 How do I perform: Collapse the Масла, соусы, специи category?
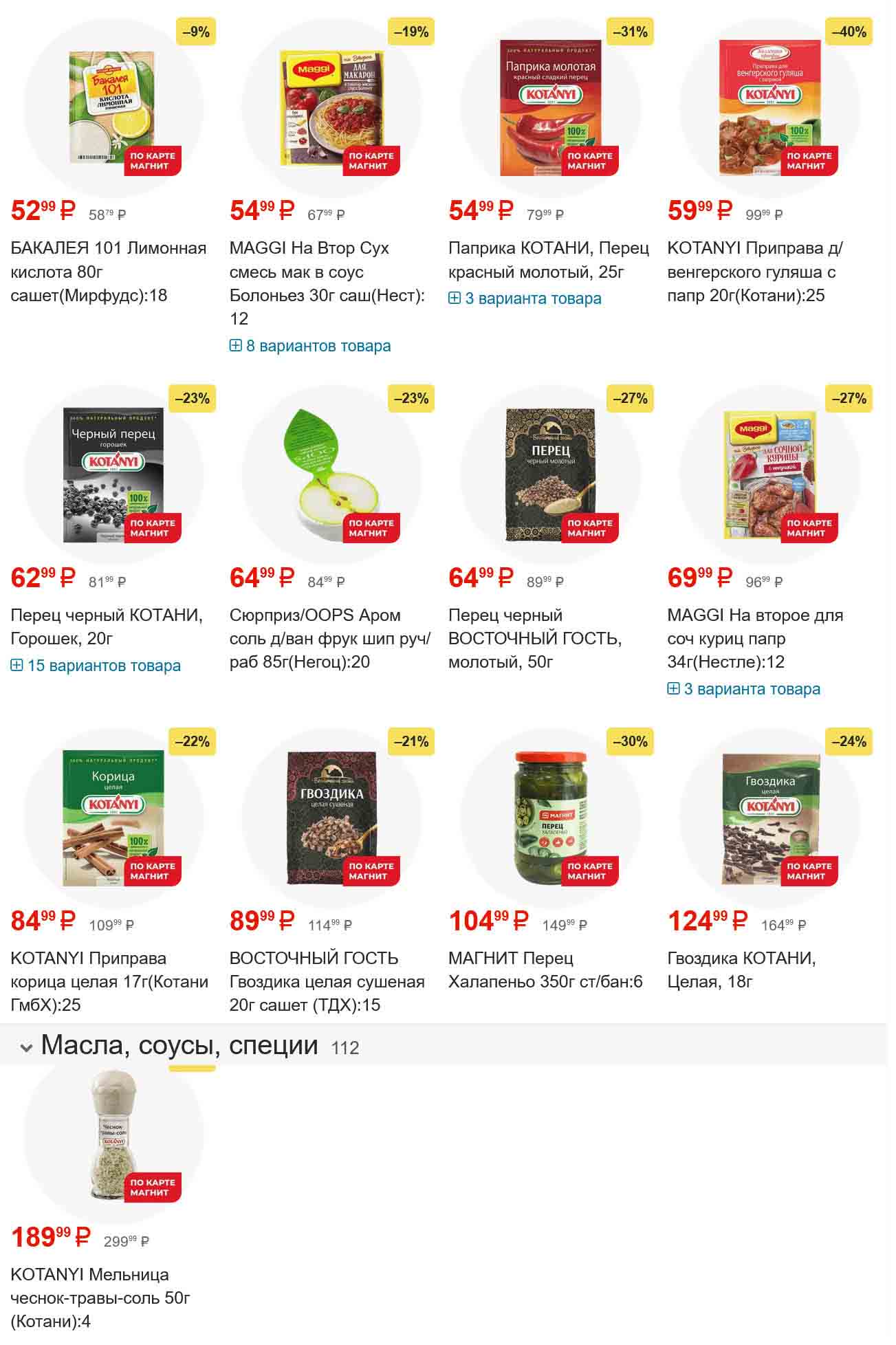[26, 1048]
